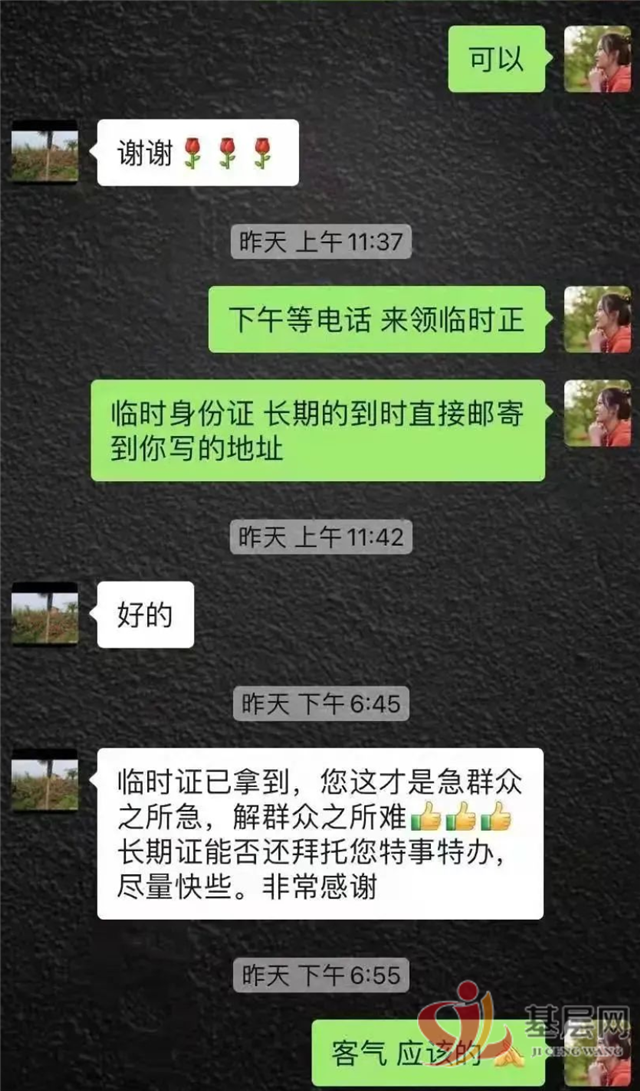Open sender's avatar beside the 可以 message
Screen dimensions: 640x1091
coord(597,60)
